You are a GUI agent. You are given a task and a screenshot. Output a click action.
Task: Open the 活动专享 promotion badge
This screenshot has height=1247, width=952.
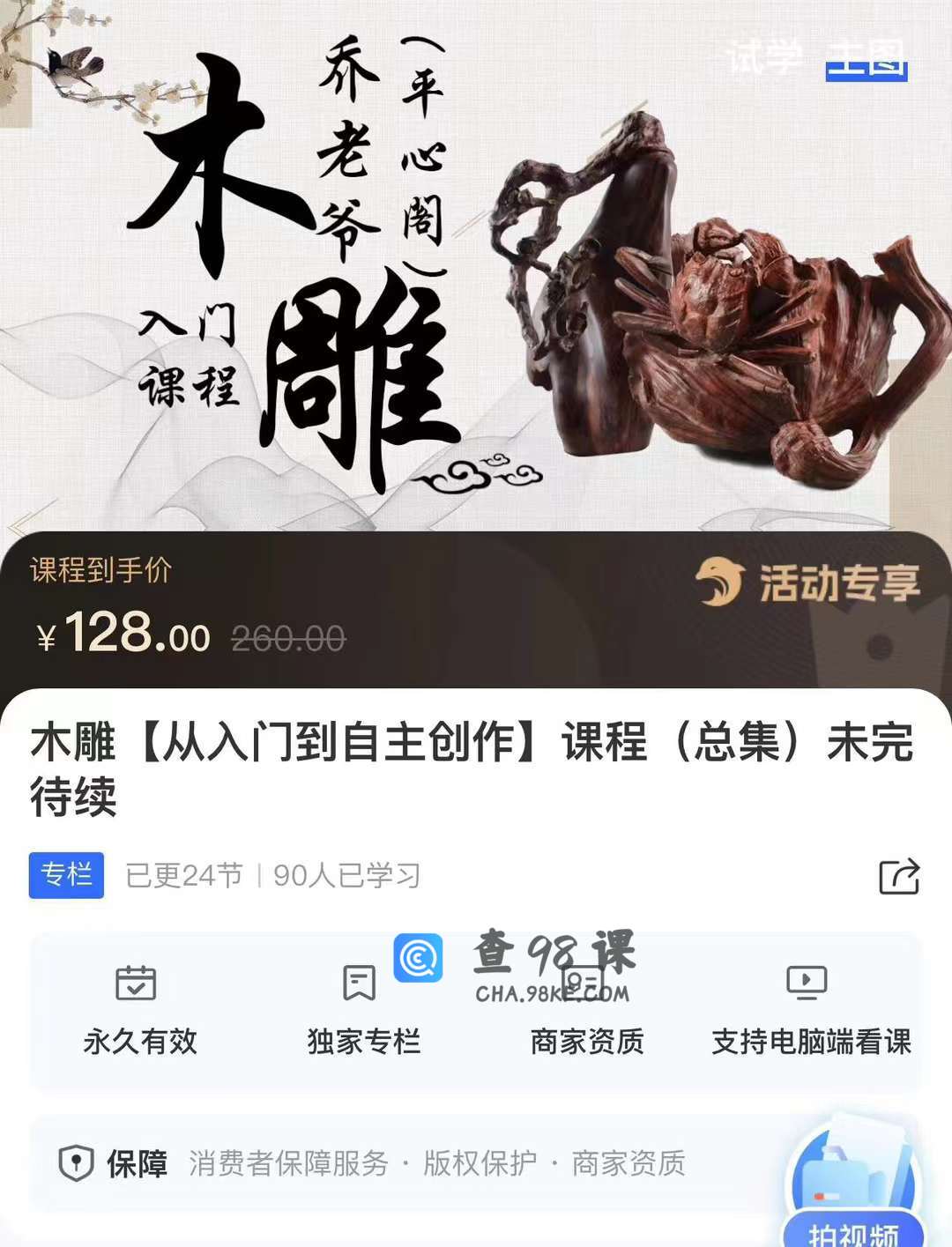point(808,583)
